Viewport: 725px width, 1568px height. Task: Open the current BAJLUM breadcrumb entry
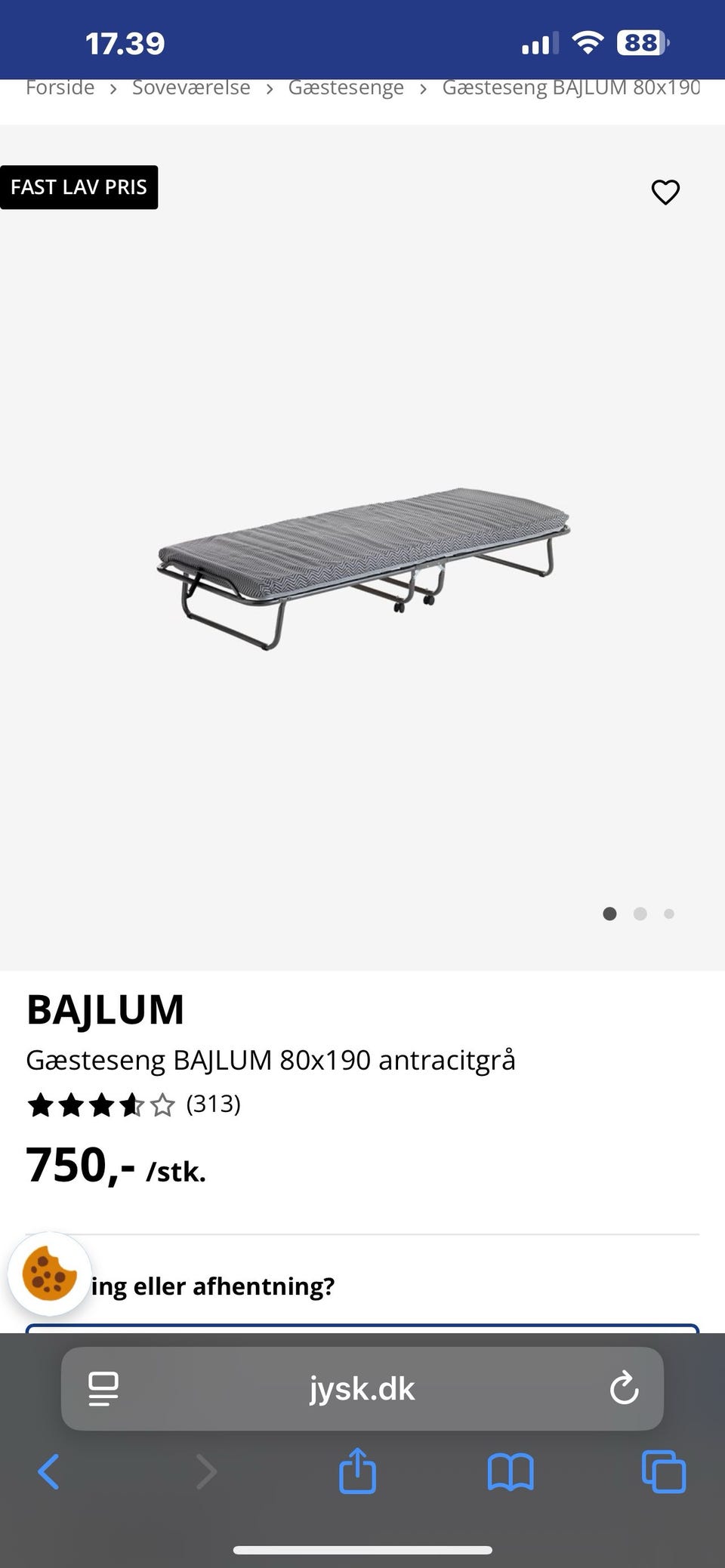click(570, 87)
